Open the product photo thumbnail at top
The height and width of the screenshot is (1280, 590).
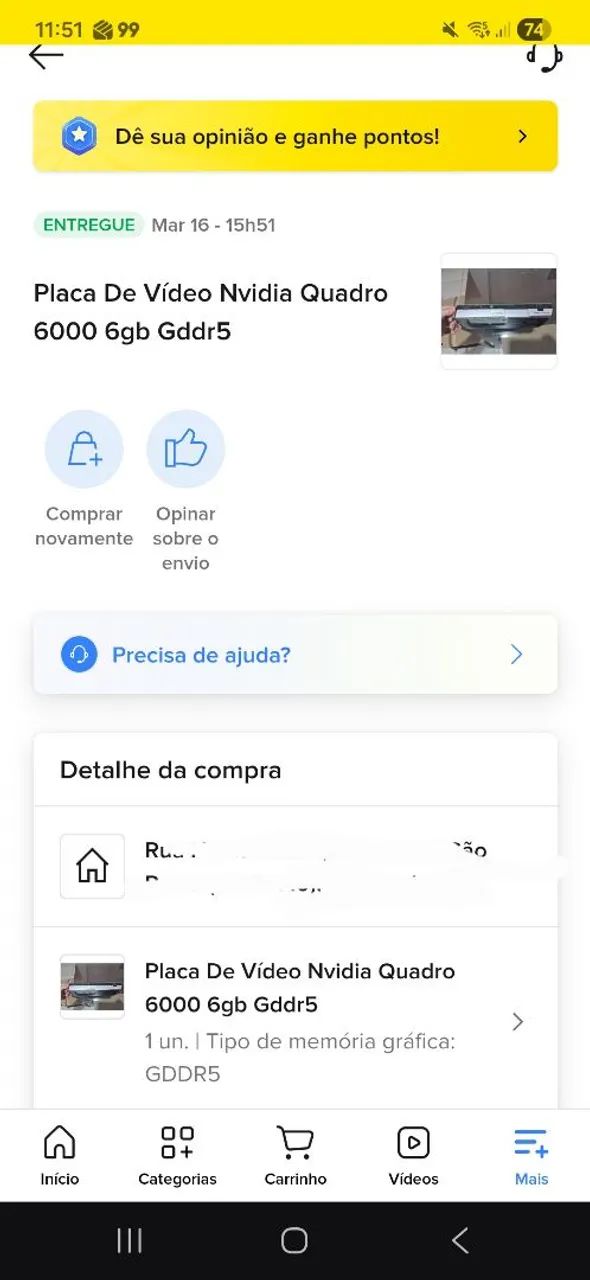click(x=499, y=311)
